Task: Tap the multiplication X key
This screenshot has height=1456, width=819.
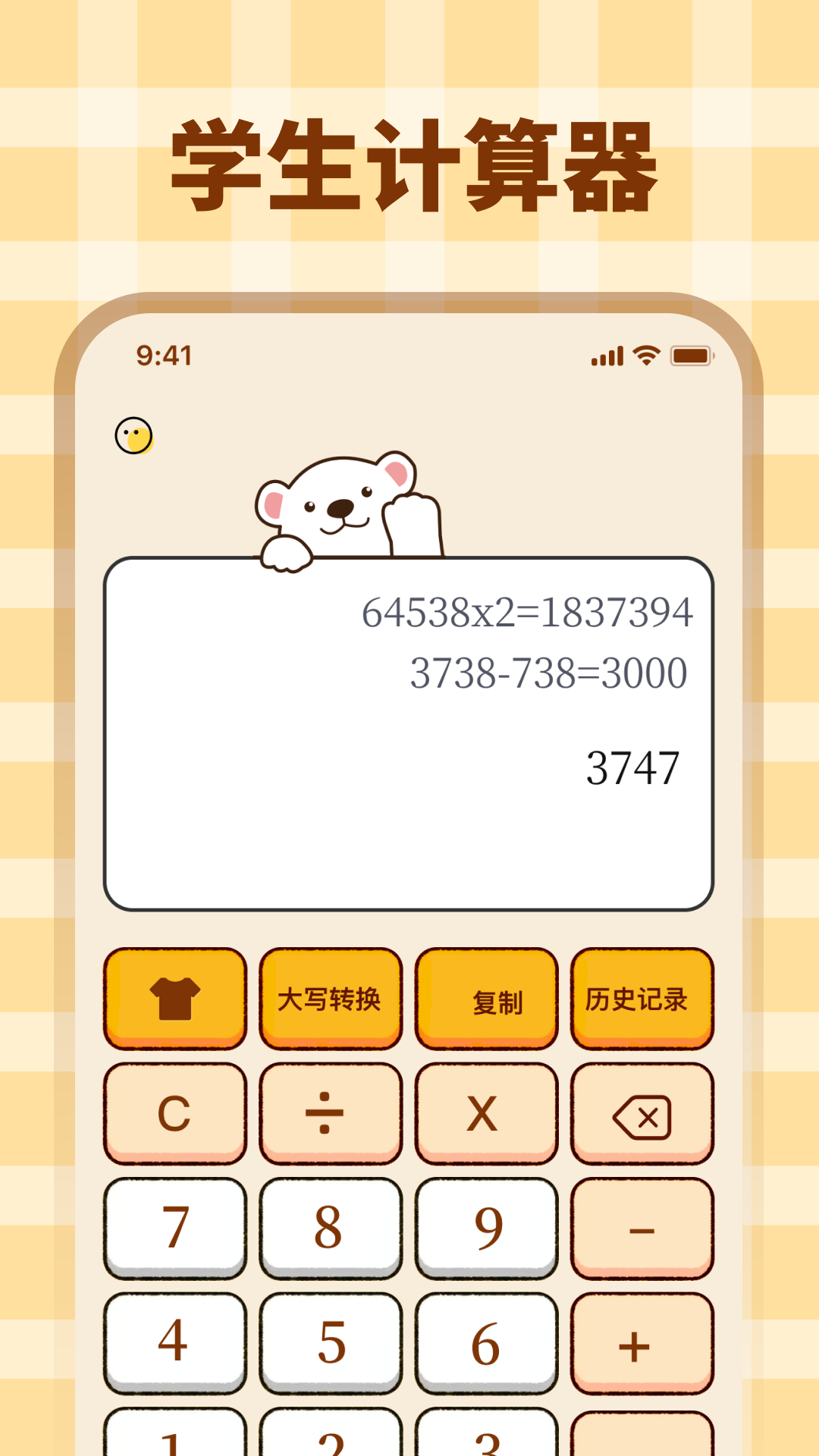Action: click(485, 1112)
